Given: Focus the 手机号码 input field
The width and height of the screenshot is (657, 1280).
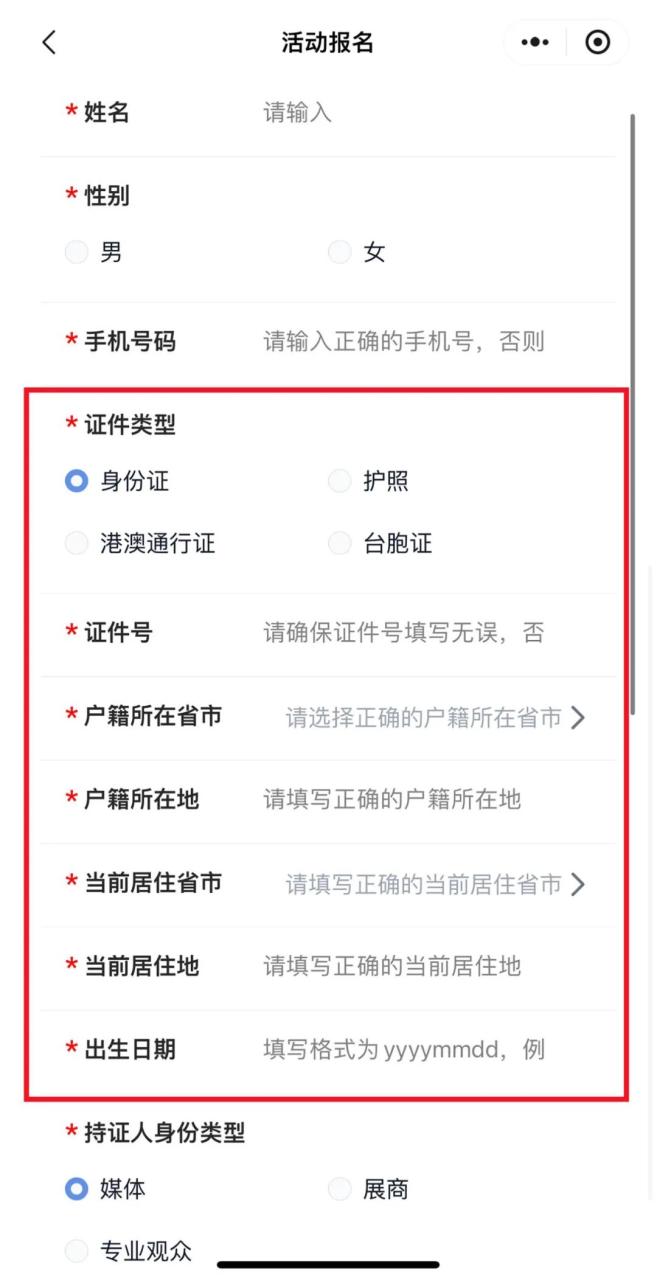Looking at the screenshot, I should pos(420,342).
